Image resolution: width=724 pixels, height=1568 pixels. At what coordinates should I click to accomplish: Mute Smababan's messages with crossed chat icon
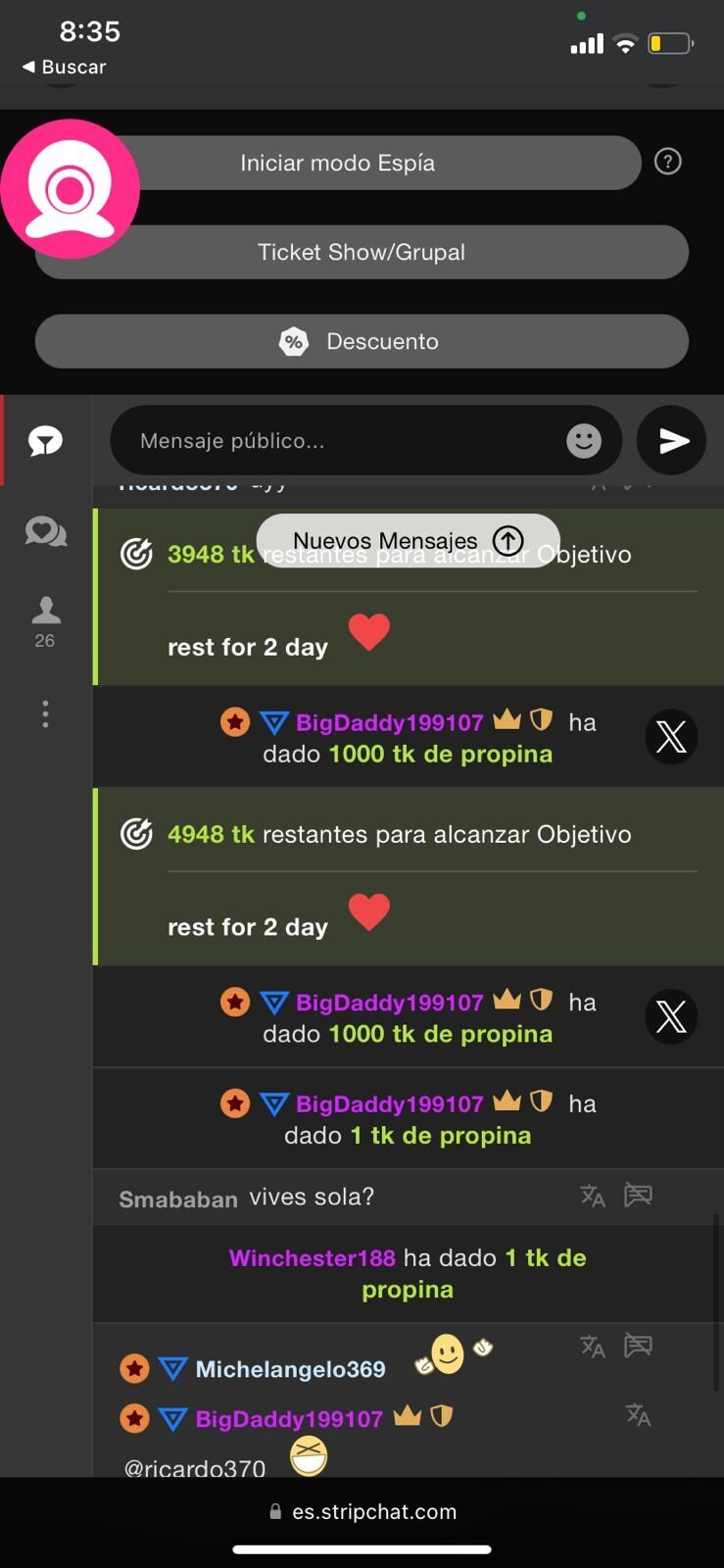638,1196
